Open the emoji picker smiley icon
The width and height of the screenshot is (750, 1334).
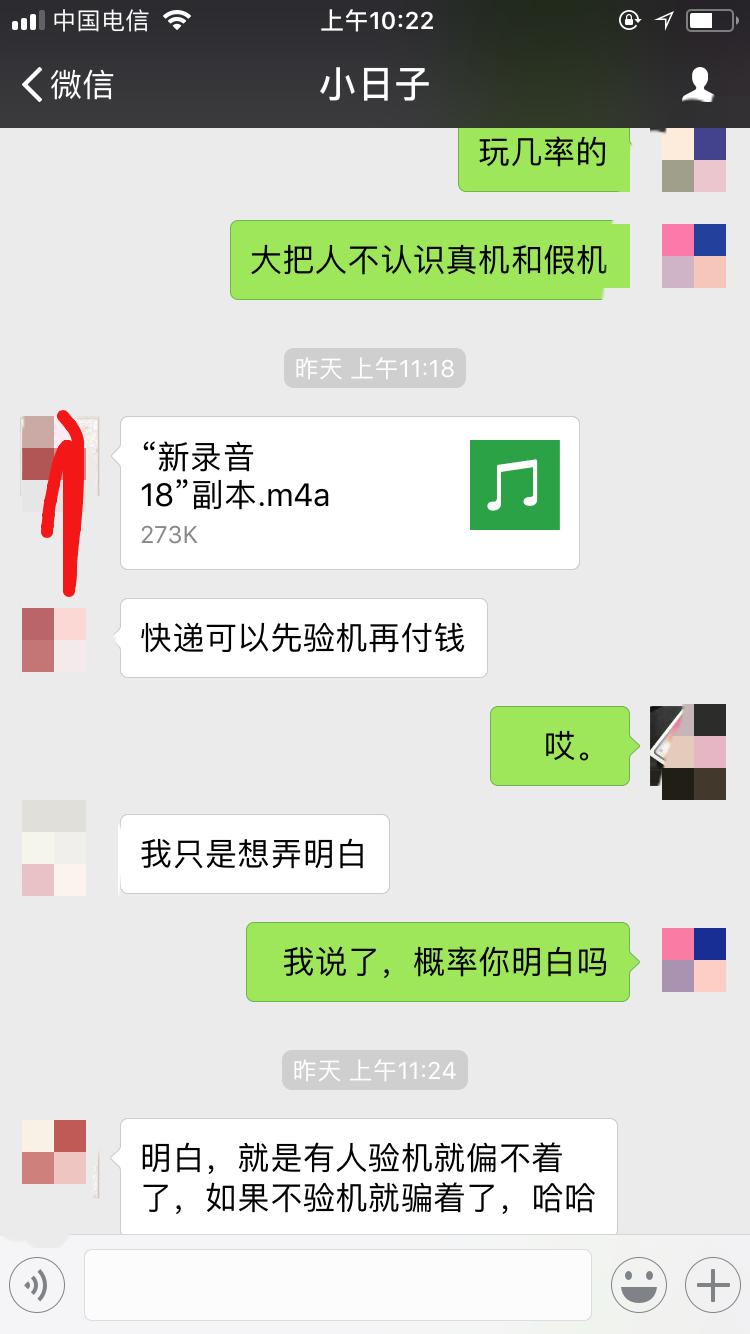click(638, 1284)
